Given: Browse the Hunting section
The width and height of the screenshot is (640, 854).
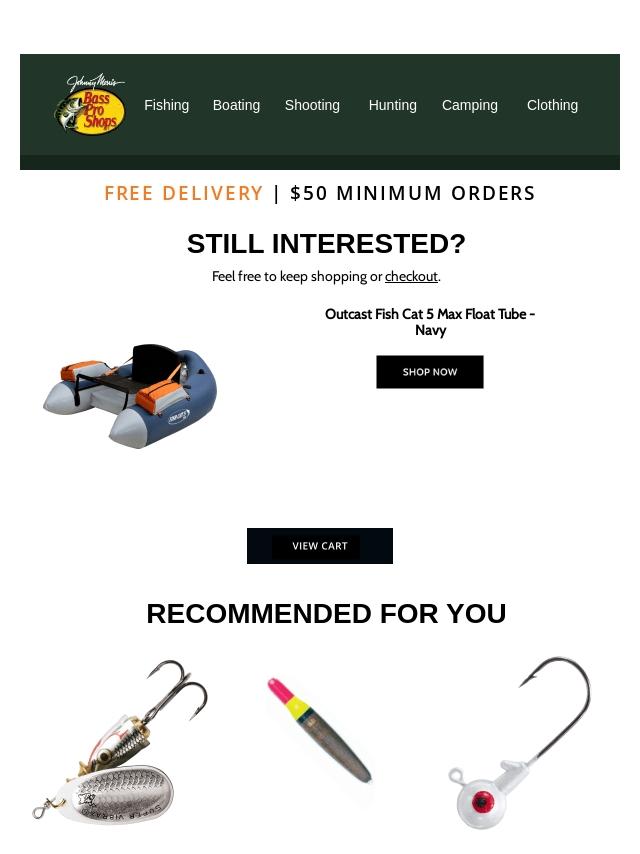Looking at the screenshot, I should [x=392, y=105].
